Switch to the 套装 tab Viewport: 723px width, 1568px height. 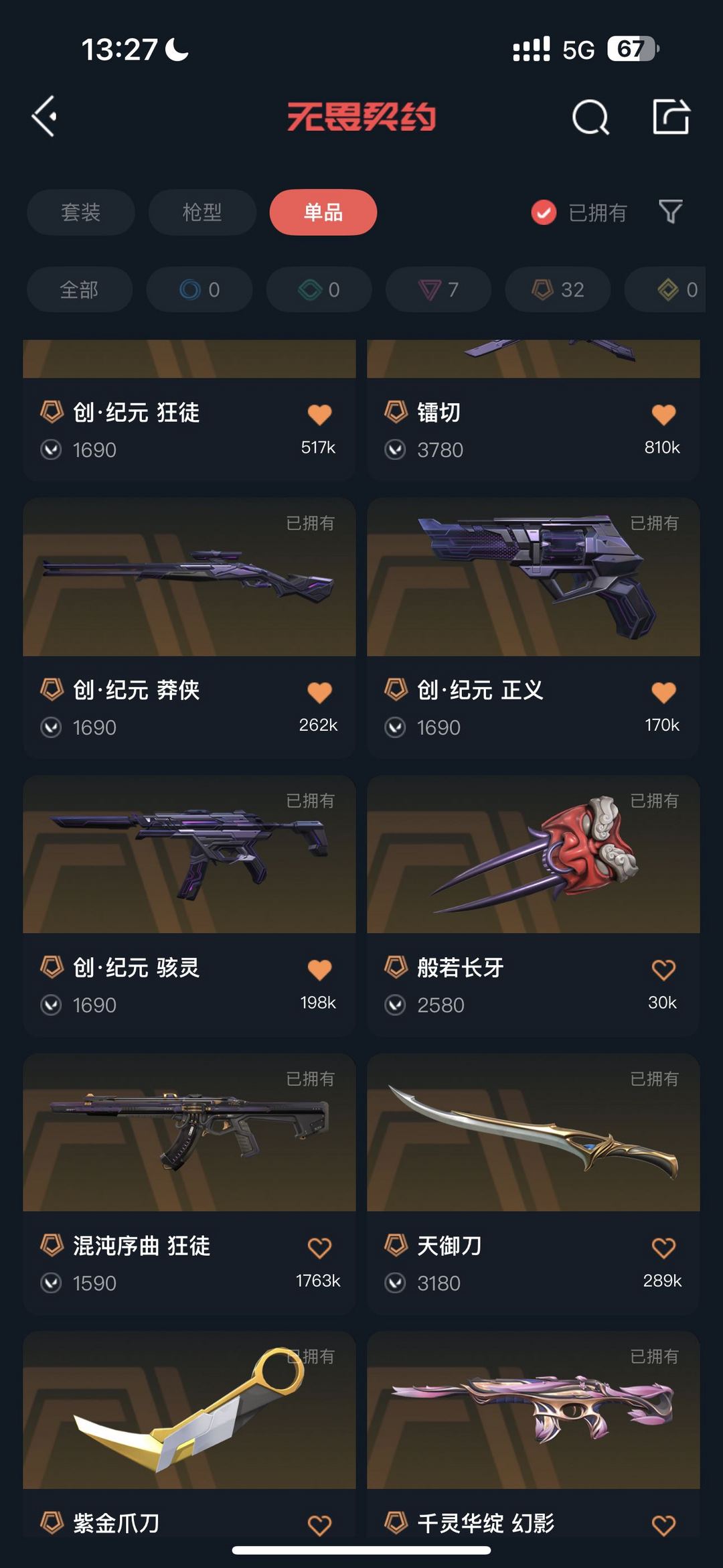tap(80, 212)
